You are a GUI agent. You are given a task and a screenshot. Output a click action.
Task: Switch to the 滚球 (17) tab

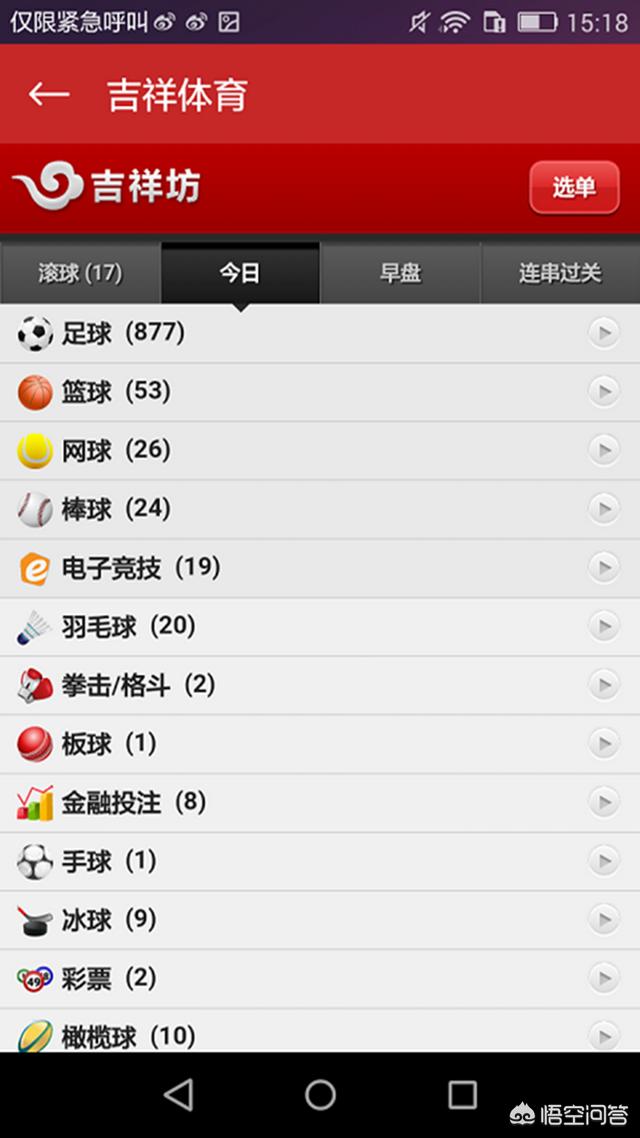click(80, 273)
